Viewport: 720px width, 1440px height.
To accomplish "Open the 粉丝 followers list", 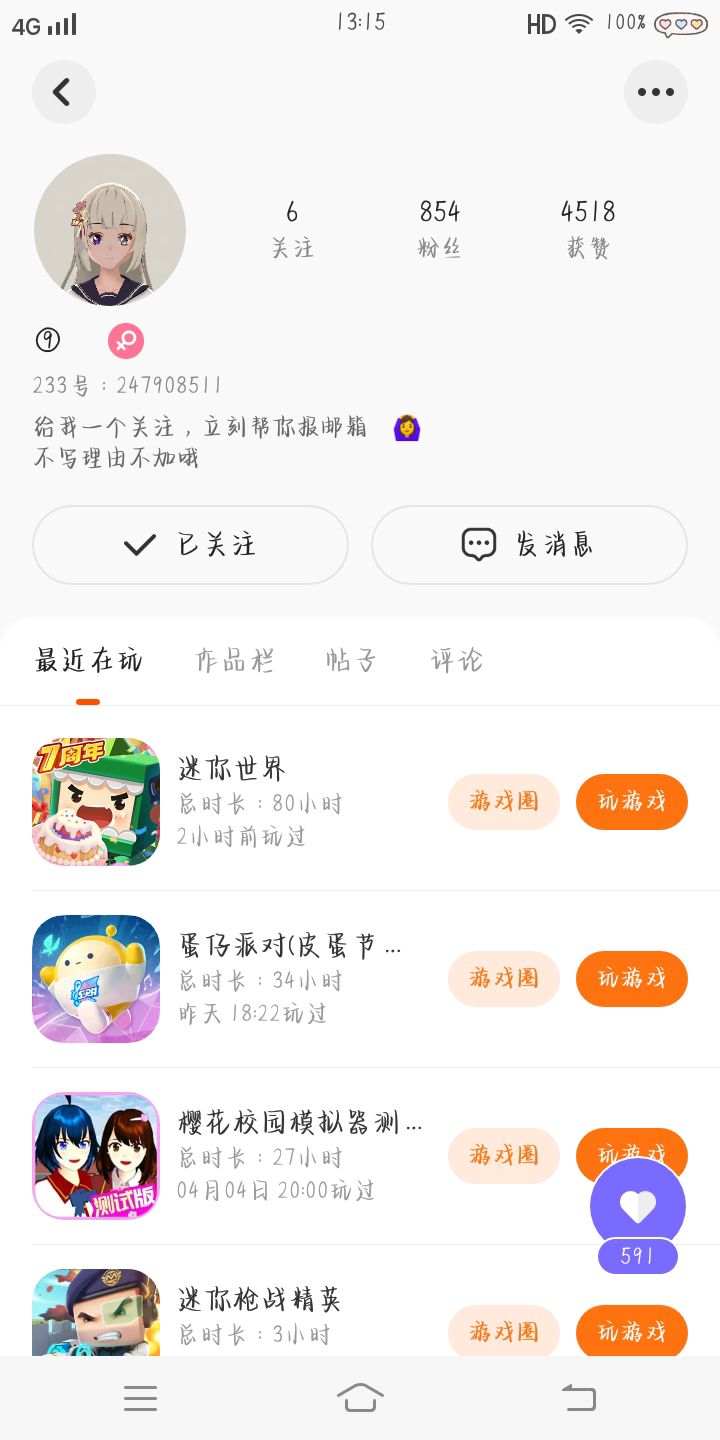I will click(x=439, y=228).
